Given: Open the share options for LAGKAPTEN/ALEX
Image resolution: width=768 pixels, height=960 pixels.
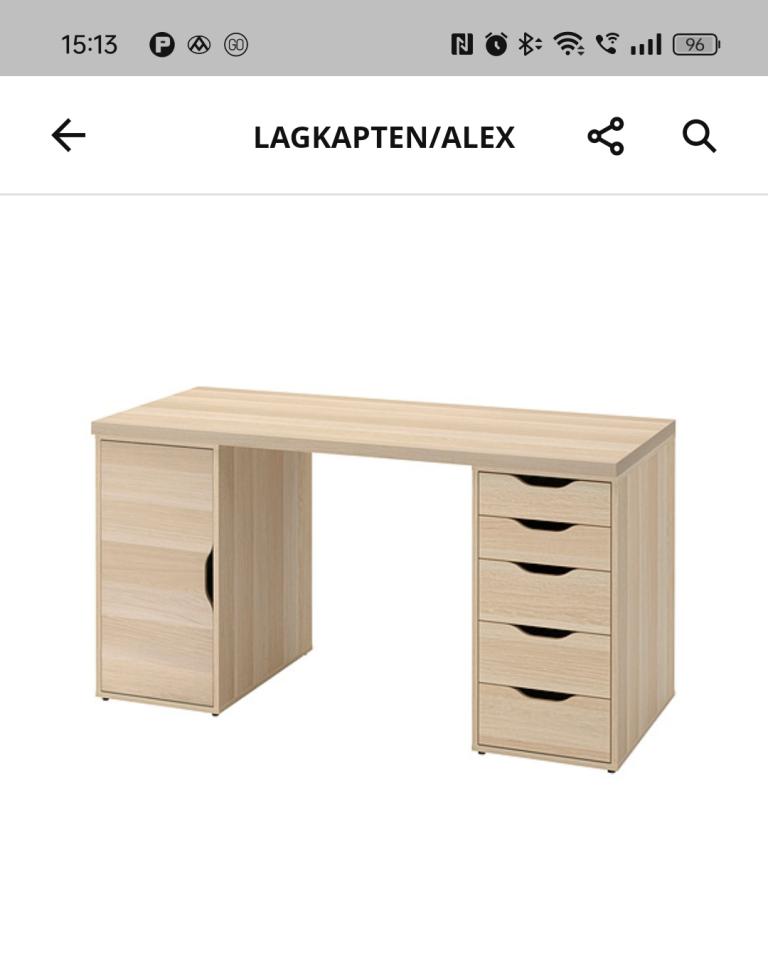Looking at the screenshot, I should (604, 136).
